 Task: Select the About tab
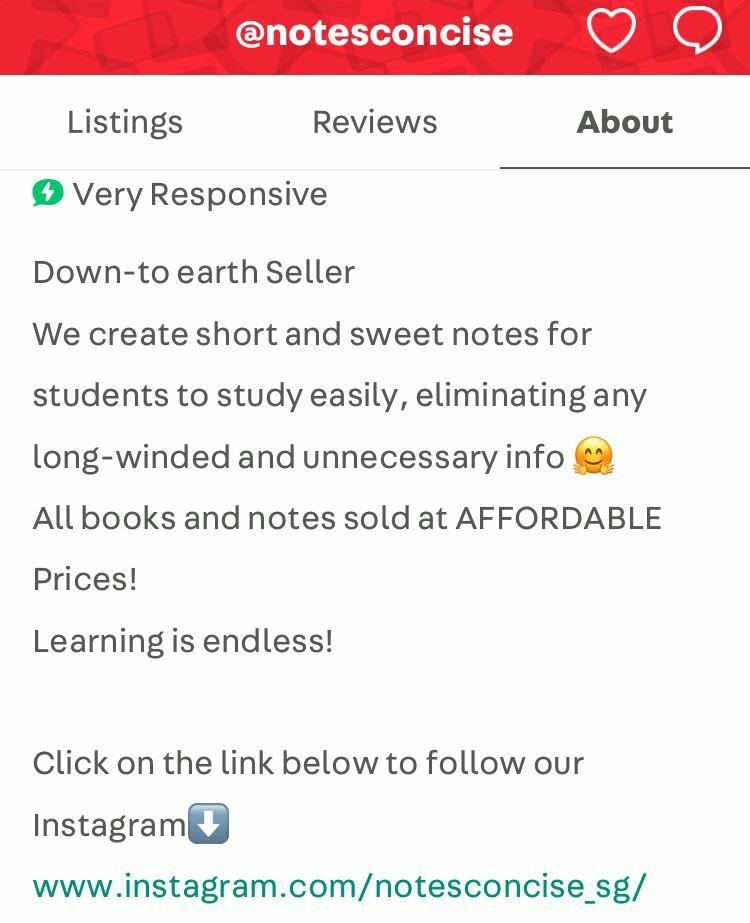tap(624, 121)
